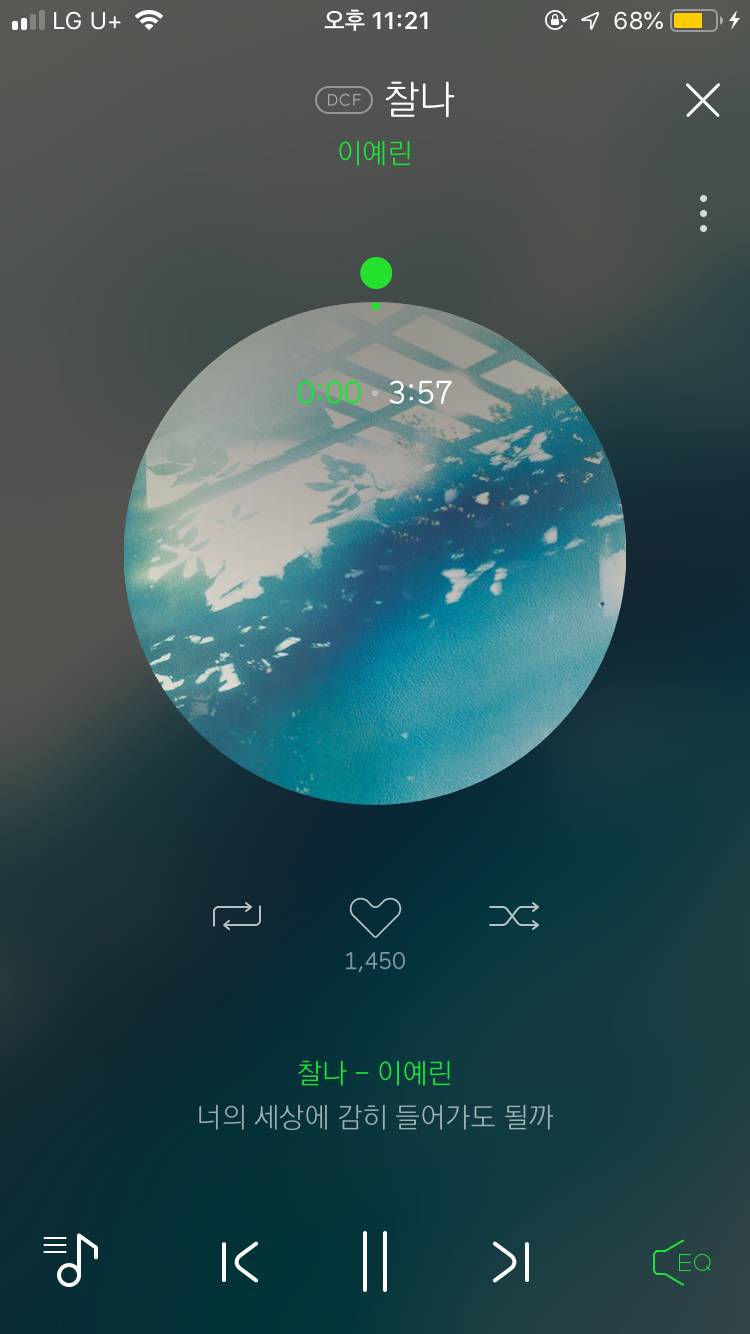Tap the DCF badge next to song title

[x=343, y=99]
